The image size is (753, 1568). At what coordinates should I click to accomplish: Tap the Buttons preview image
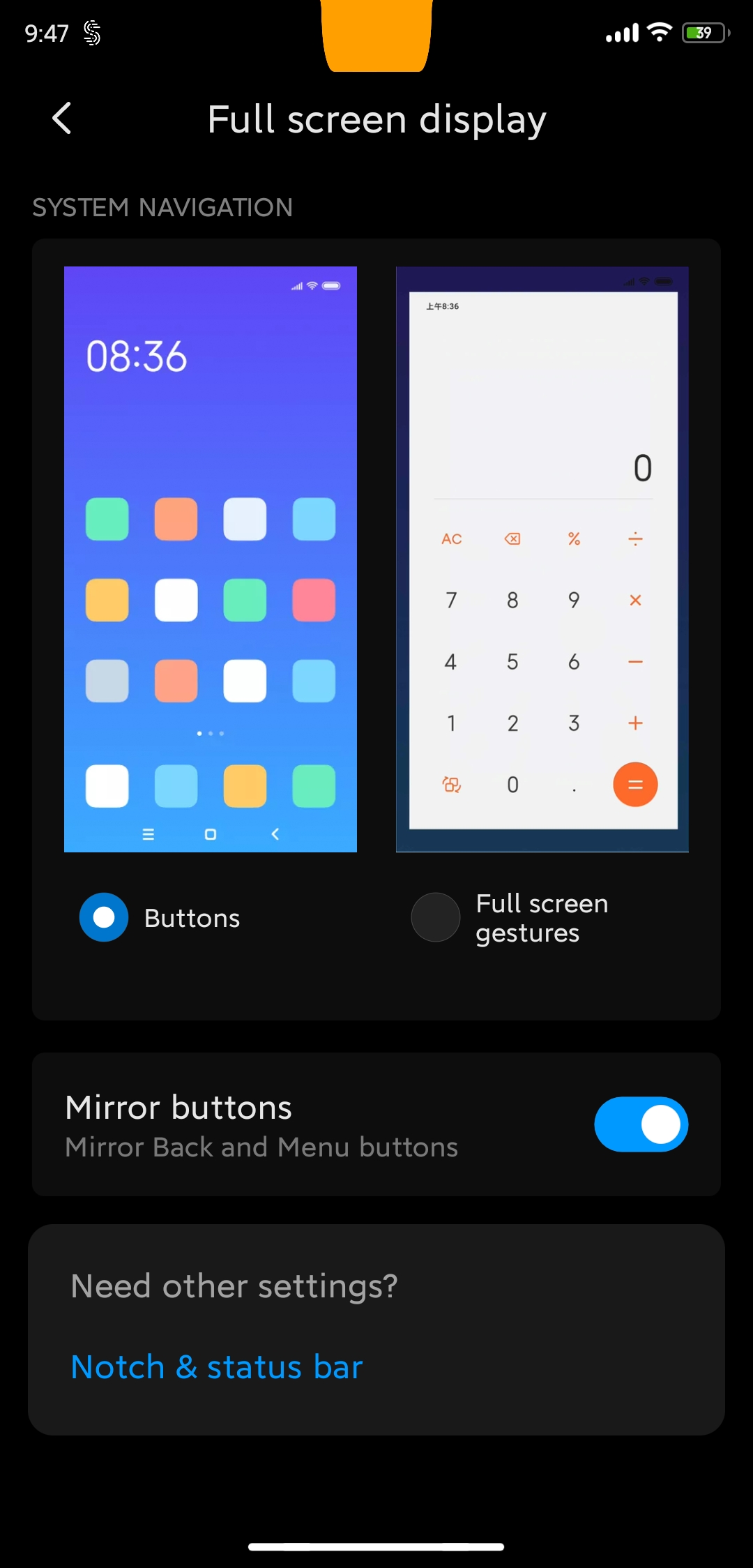coord(211,559)
